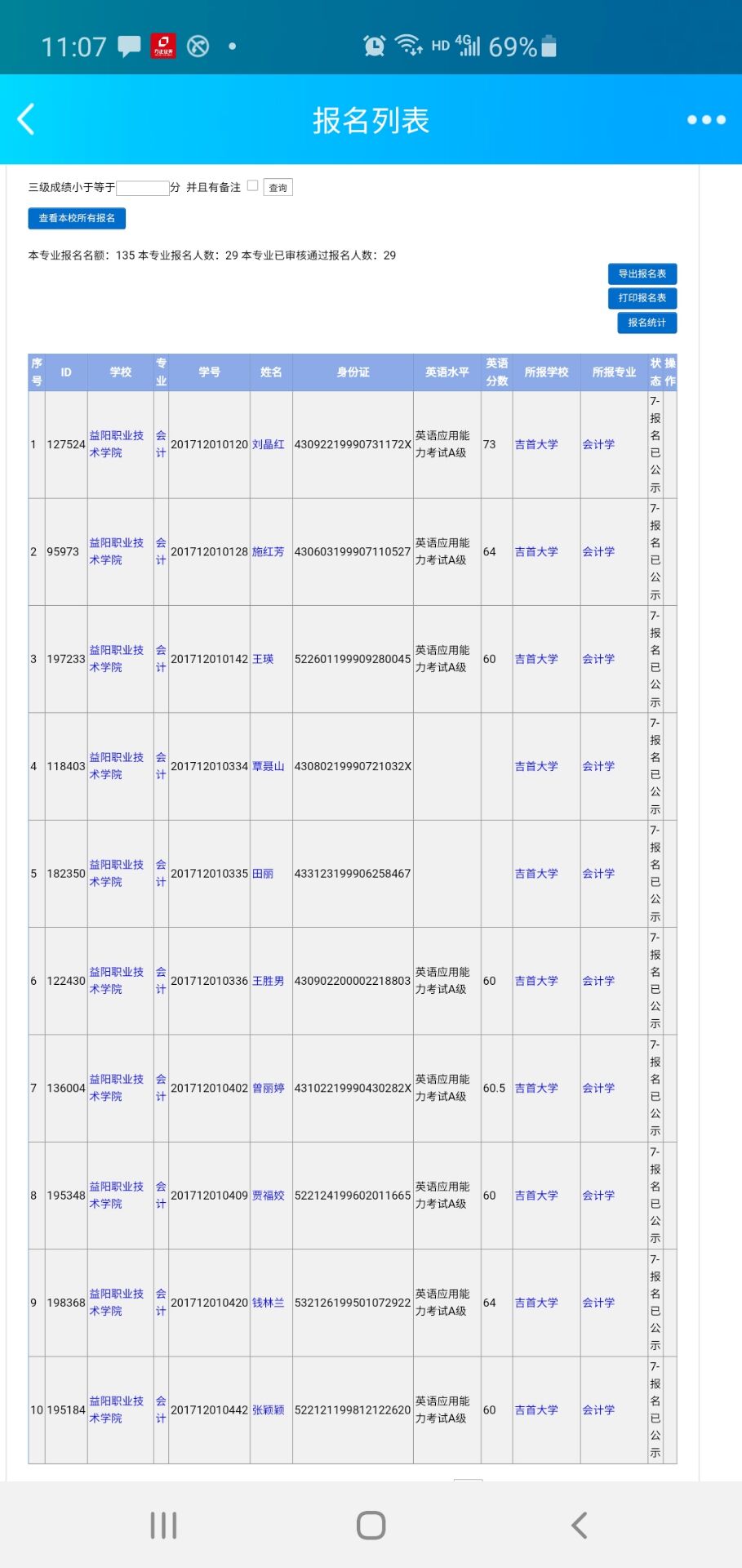Go to the system home screen
Image resolution: width=742 pixels, height=1568 pixels.
(x=371, y=1525)
